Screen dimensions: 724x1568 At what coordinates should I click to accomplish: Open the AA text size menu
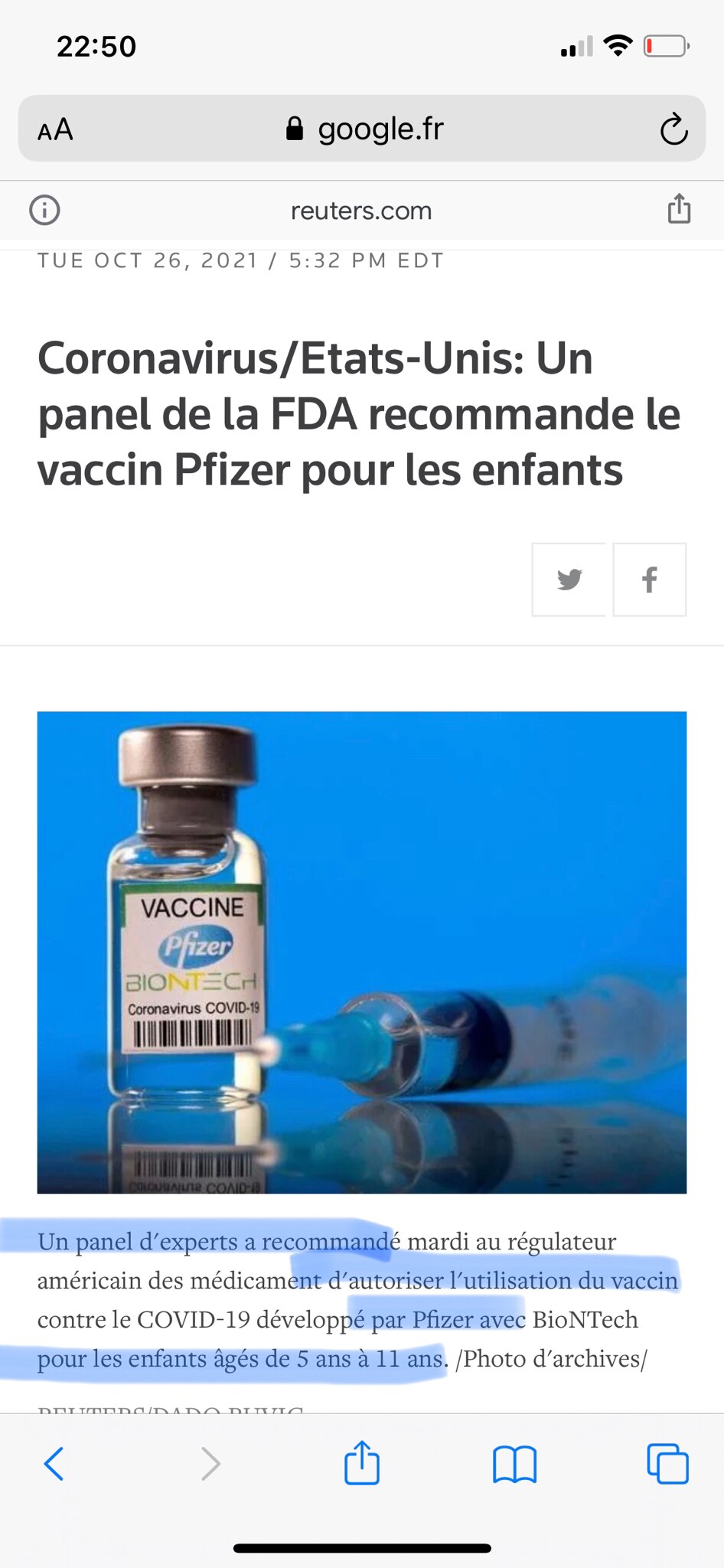click(53, 129)
